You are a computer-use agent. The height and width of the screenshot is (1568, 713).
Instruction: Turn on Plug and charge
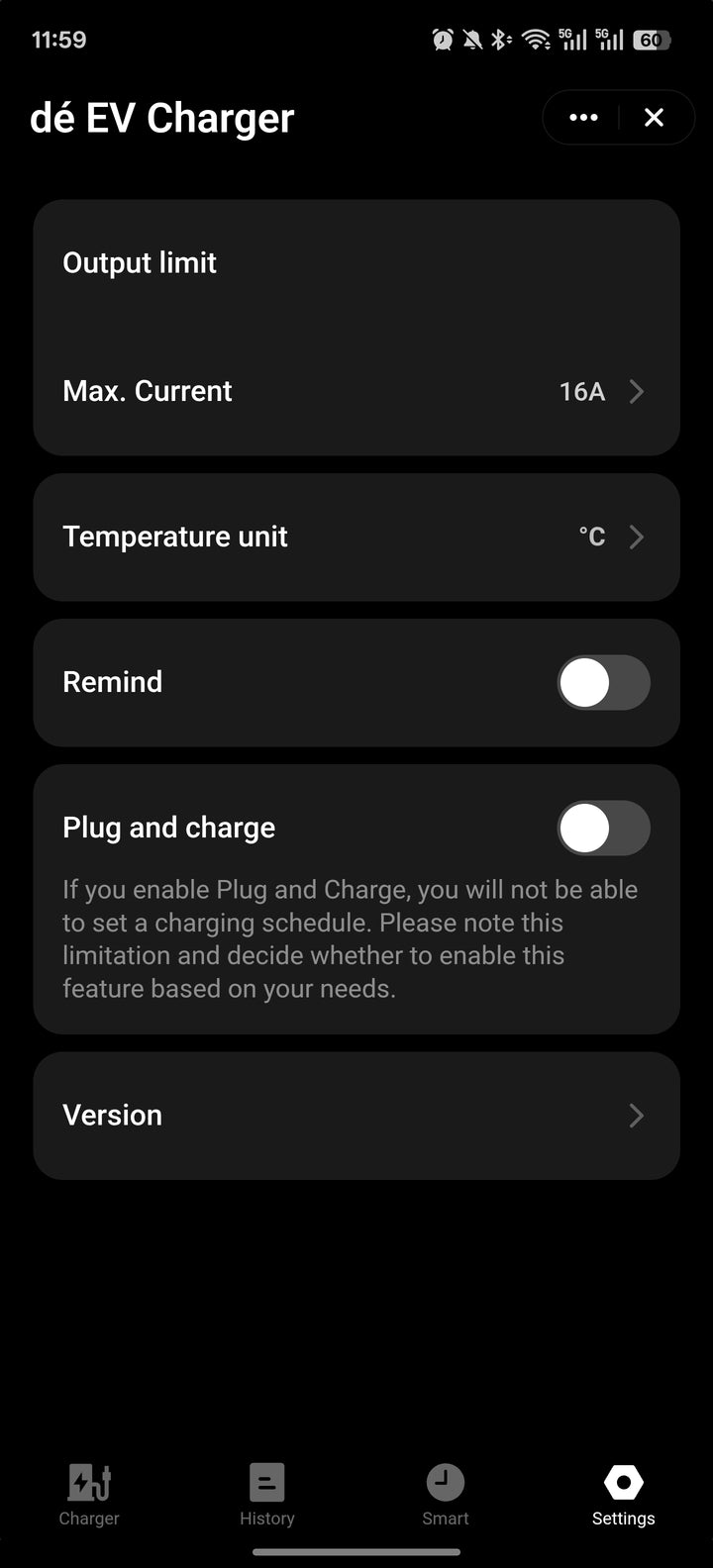(603, 828)
